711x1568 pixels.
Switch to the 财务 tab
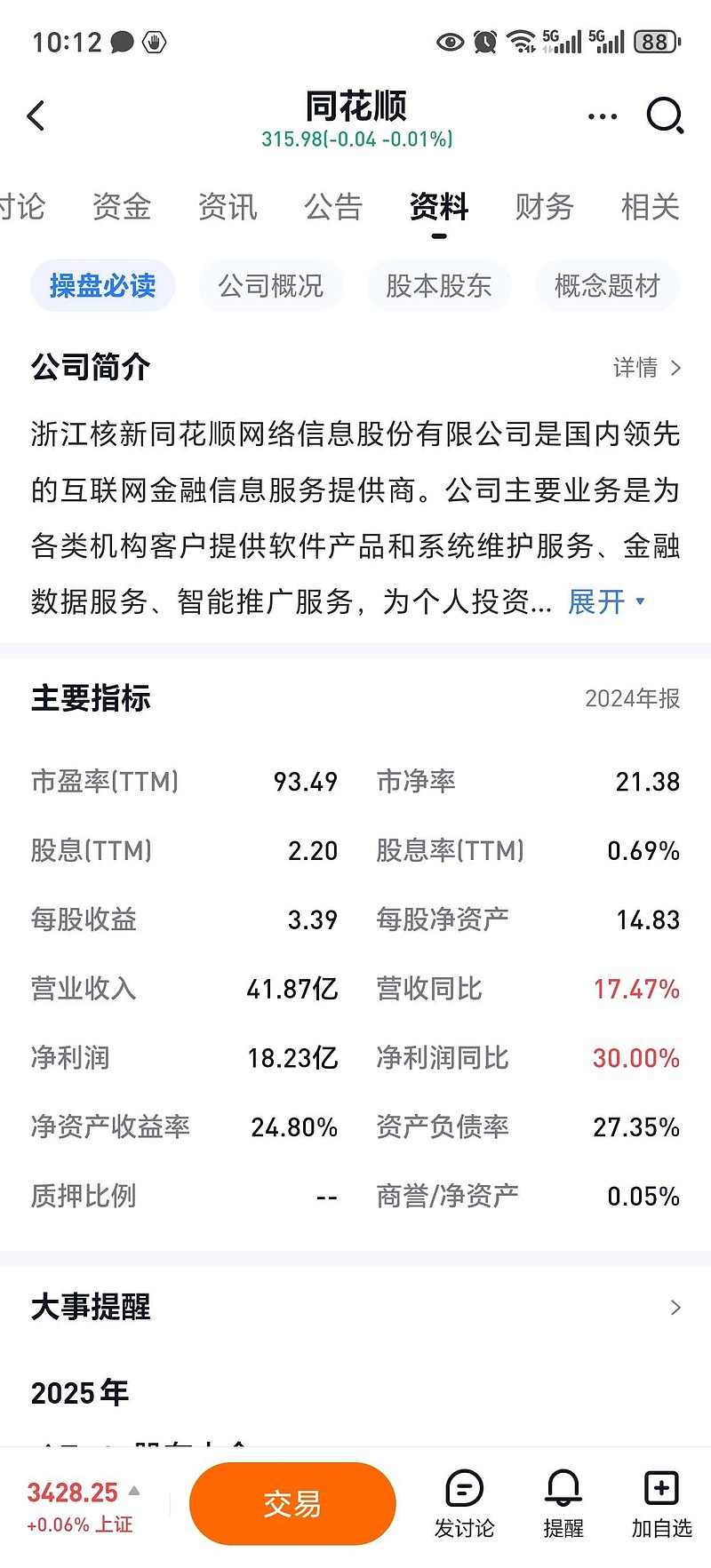pyautogui.click(x=546, y=207)
